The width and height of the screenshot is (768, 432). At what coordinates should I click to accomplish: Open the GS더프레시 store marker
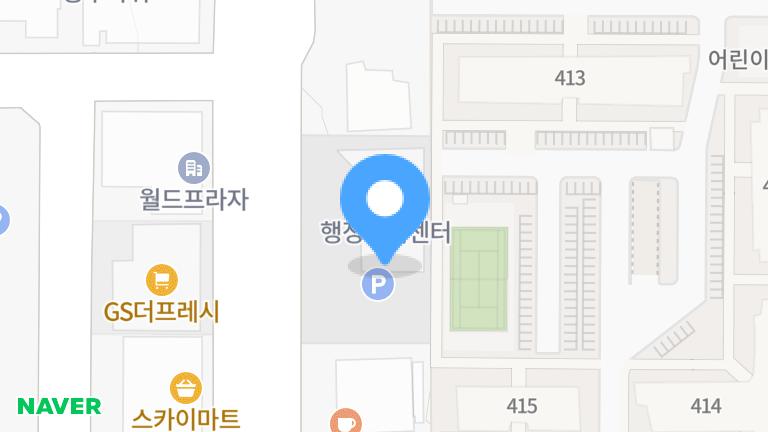click(161, 280)
